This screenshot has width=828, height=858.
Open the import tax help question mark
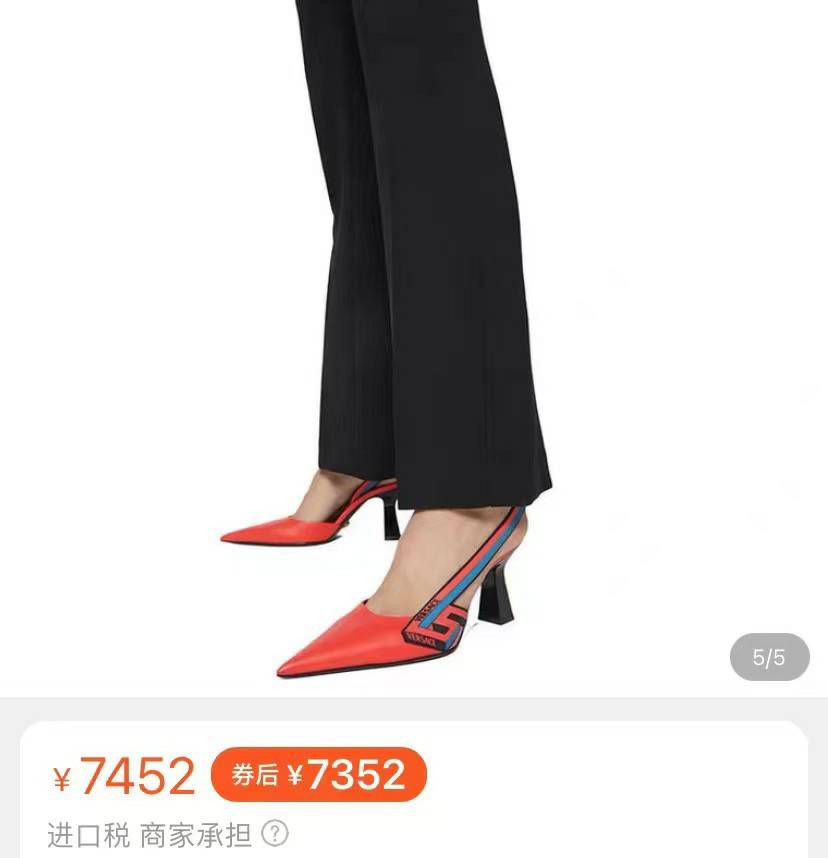click(274, 833)
